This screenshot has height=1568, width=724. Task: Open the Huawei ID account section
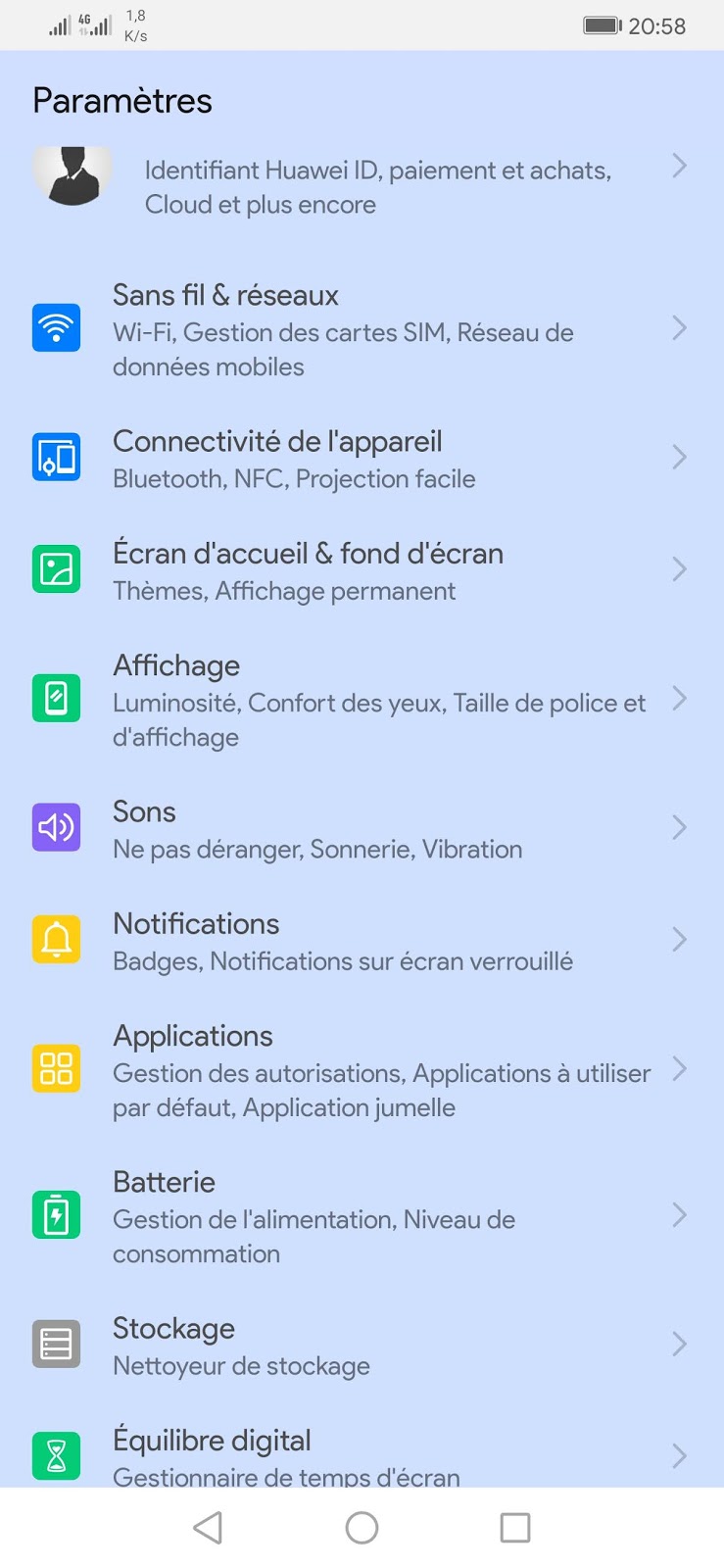click(x=362, y=186)
